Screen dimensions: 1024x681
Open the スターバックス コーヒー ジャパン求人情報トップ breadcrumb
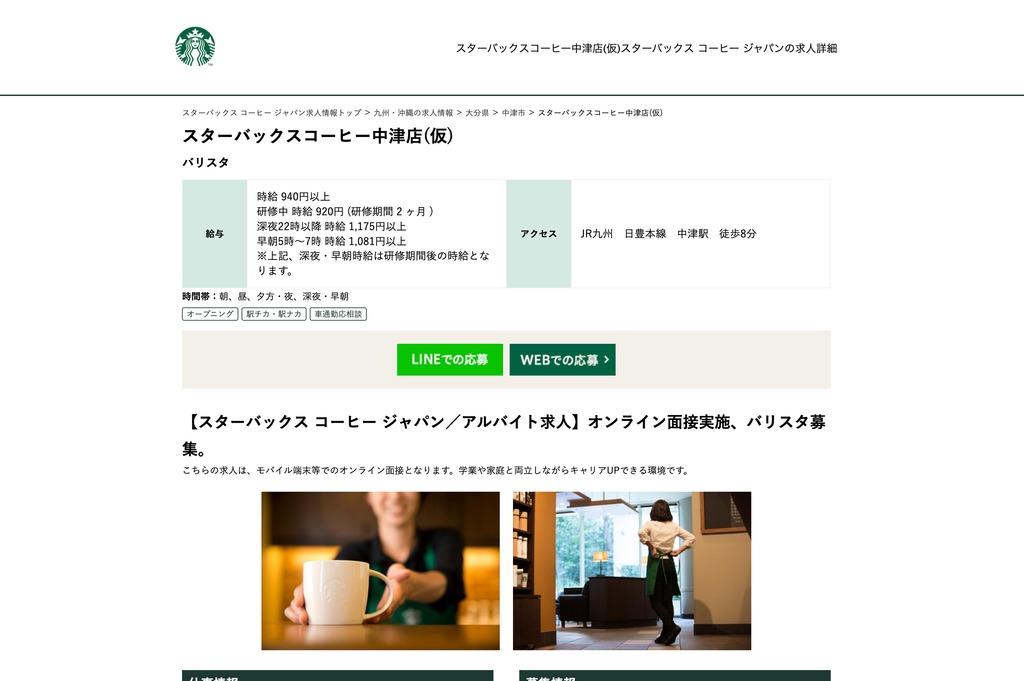point(271,113)
